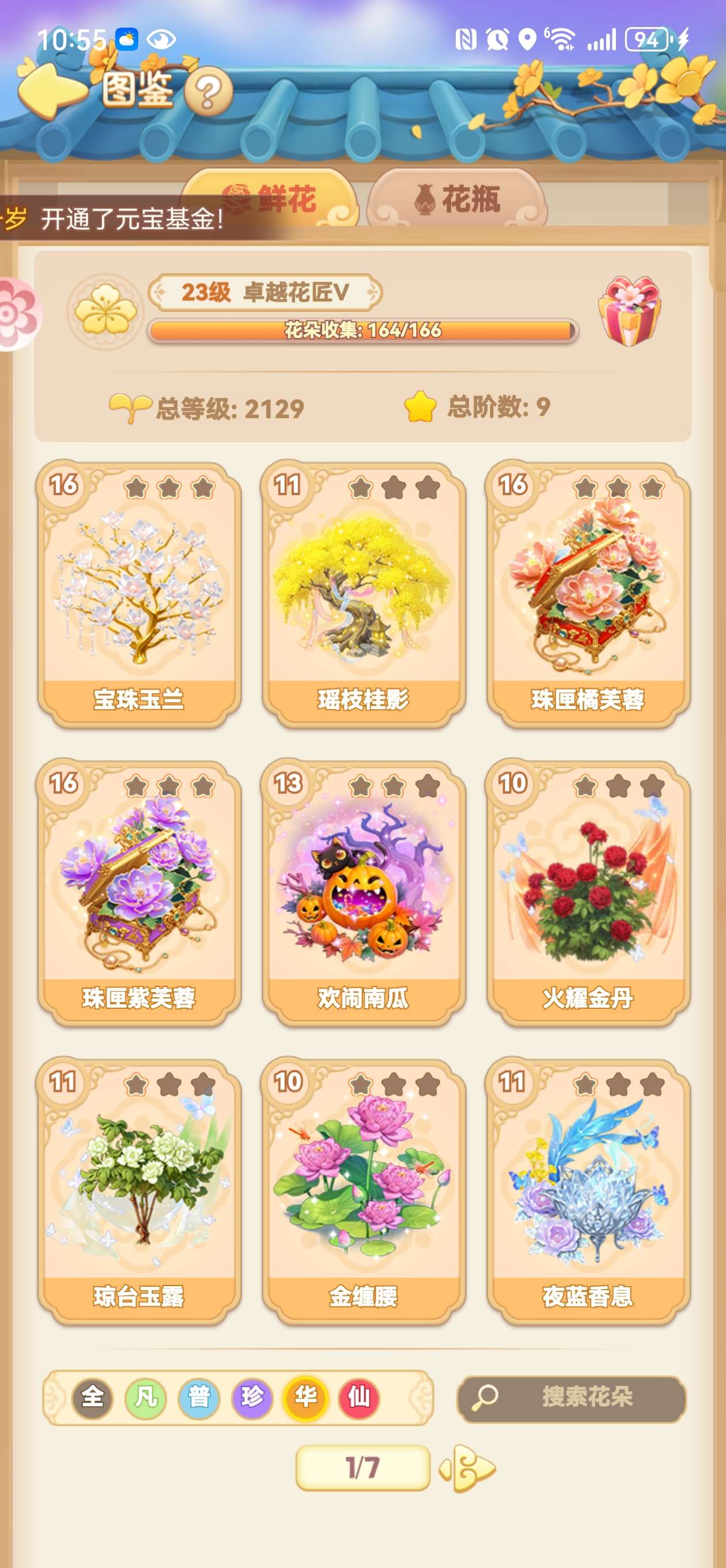View the 珠匣紫芙蓉 card
Viewport: 726px width, 1568px height.
[139, 892]
